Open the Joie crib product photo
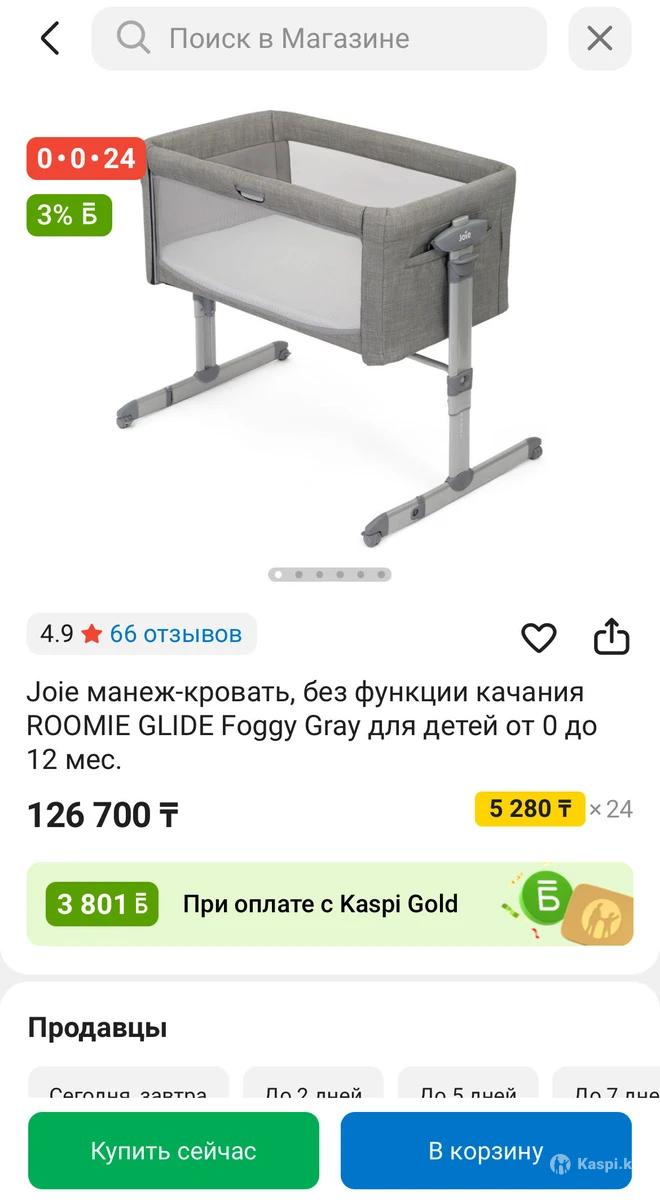This screenshot has height=1200, width=660. (x=330, y=330)
